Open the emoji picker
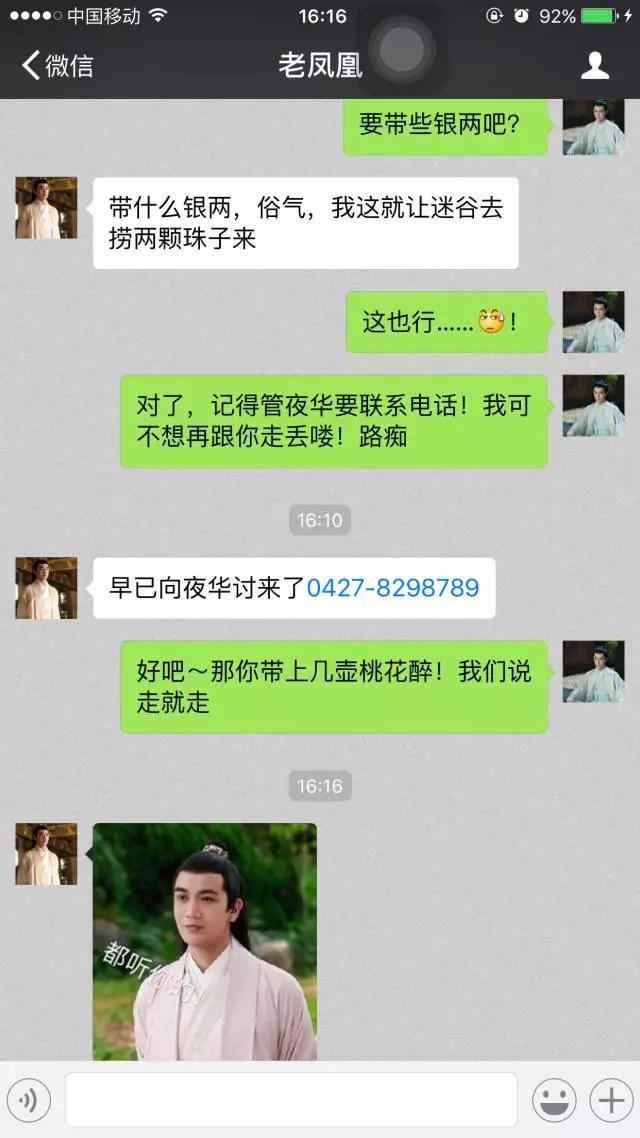This screenshot has width=640, height=1138. point(553,1101)
